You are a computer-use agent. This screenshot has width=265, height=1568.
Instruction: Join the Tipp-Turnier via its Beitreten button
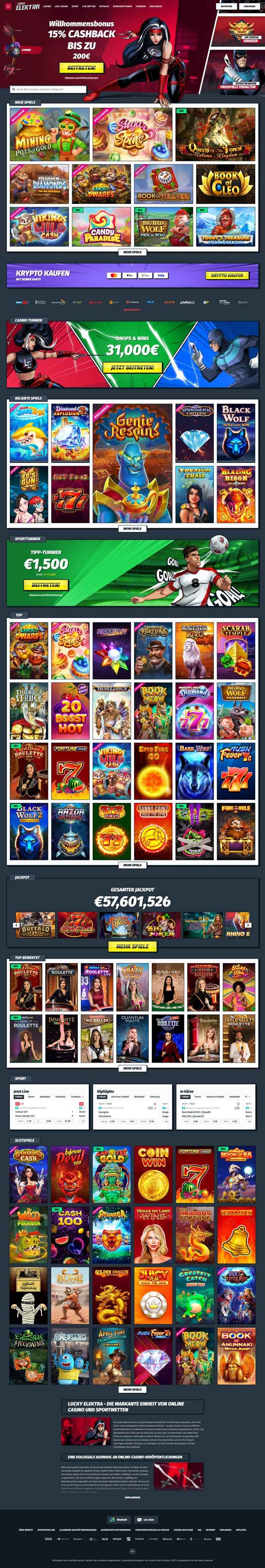click(x=46, y=584)
